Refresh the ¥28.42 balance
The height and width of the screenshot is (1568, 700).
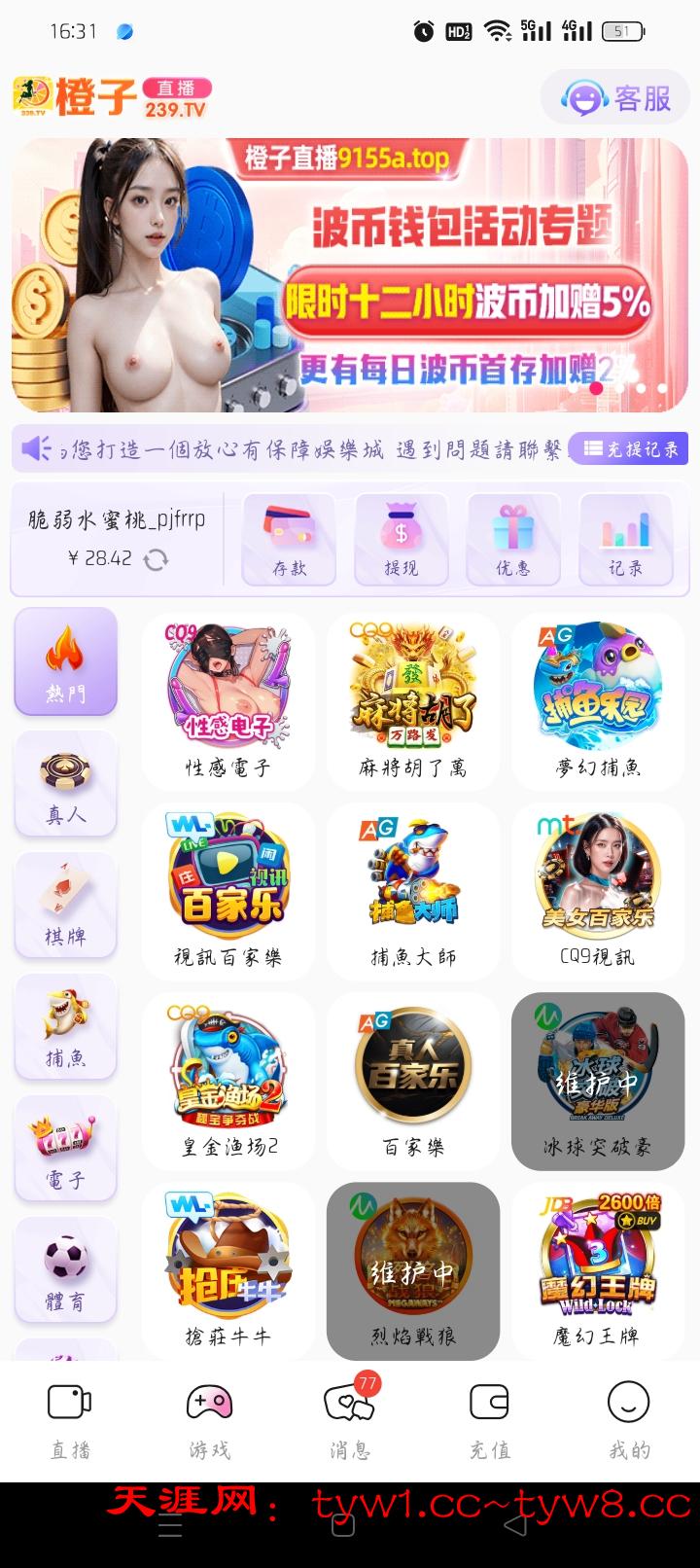click(156, 559)
